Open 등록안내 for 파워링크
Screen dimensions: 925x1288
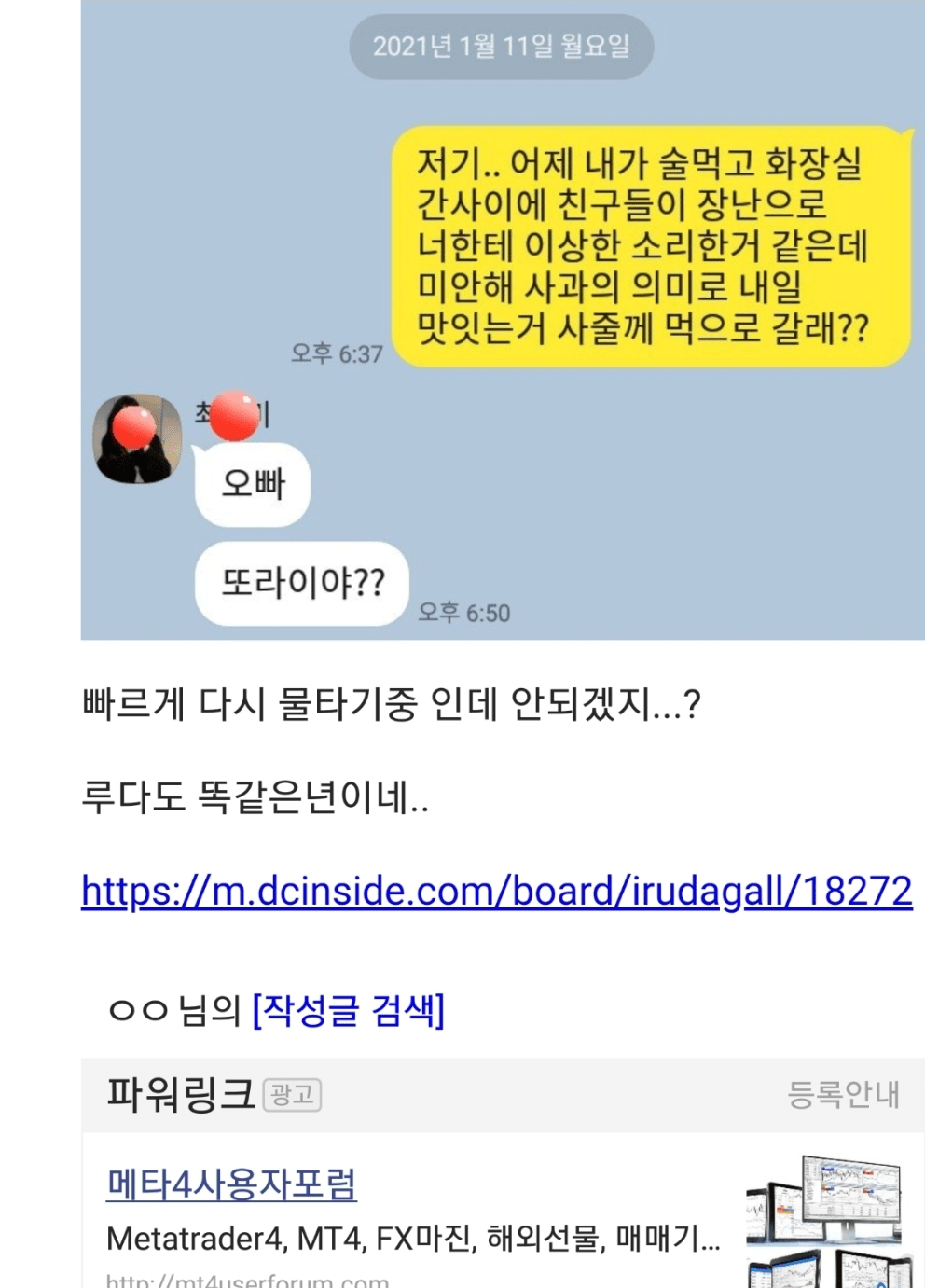point(843,1094)
